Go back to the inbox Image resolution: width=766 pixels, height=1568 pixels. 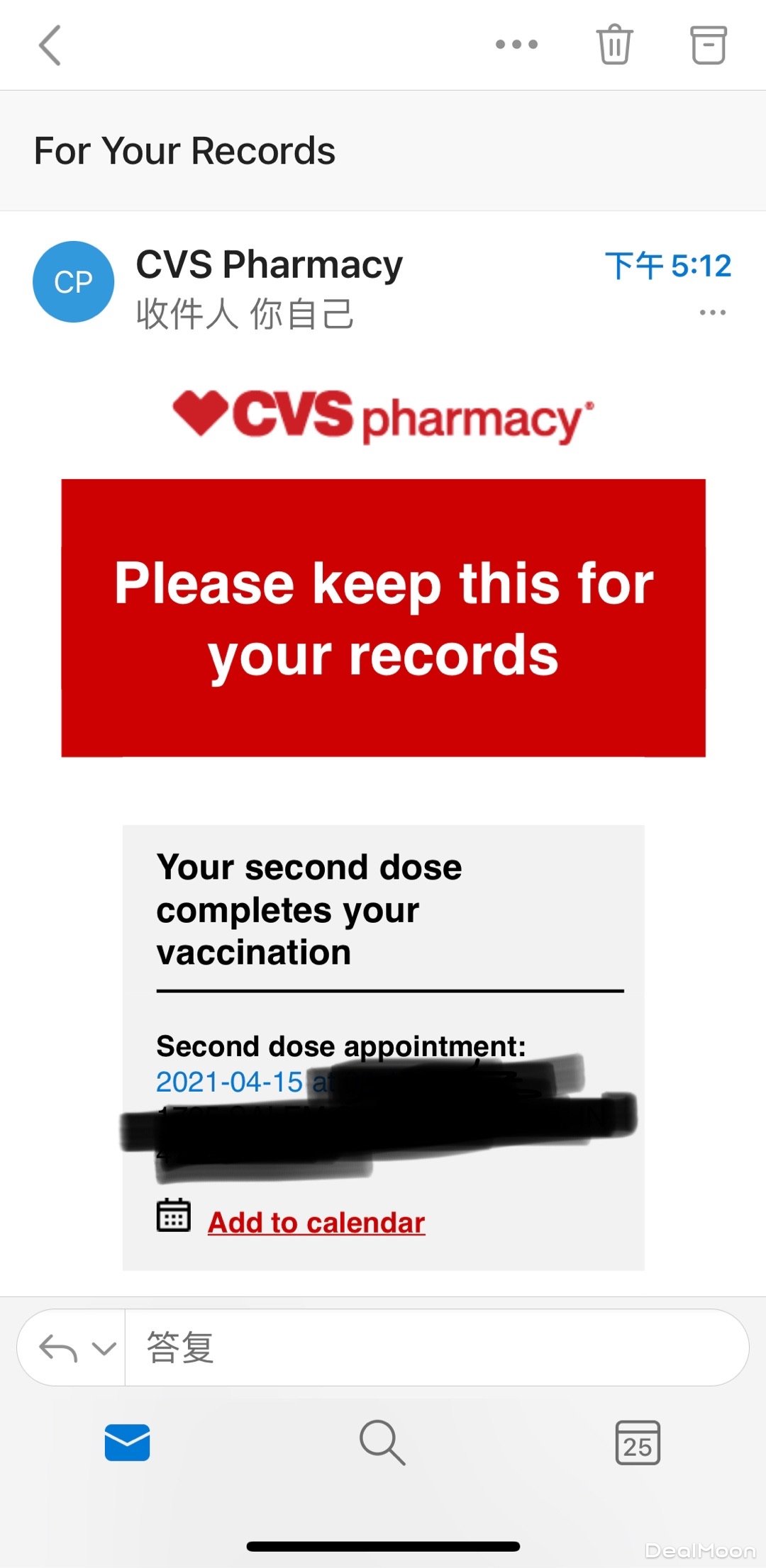click(50, 45)
